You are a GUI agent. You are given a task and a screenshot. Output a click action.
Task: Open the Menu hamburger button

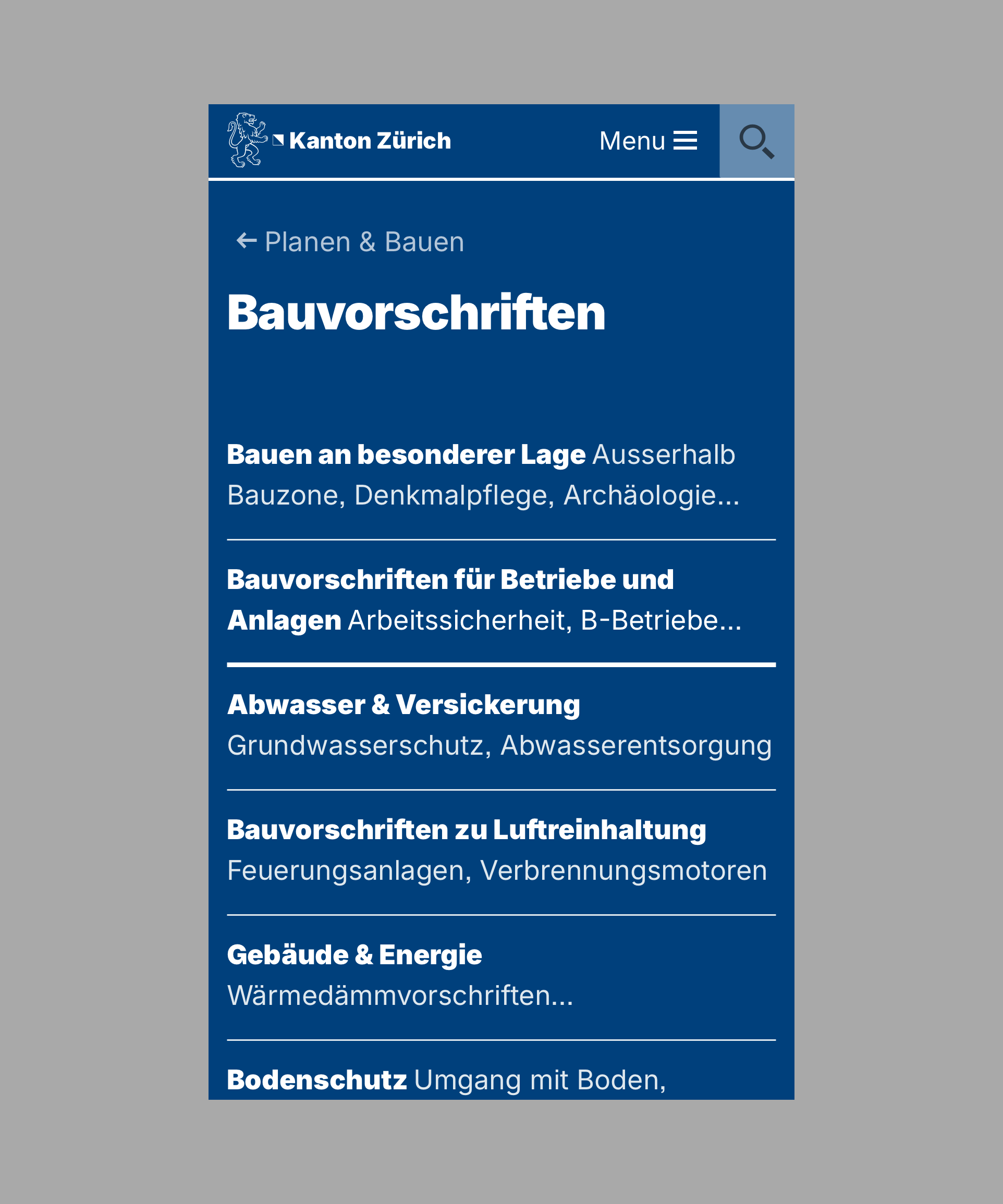coord(648,141)
